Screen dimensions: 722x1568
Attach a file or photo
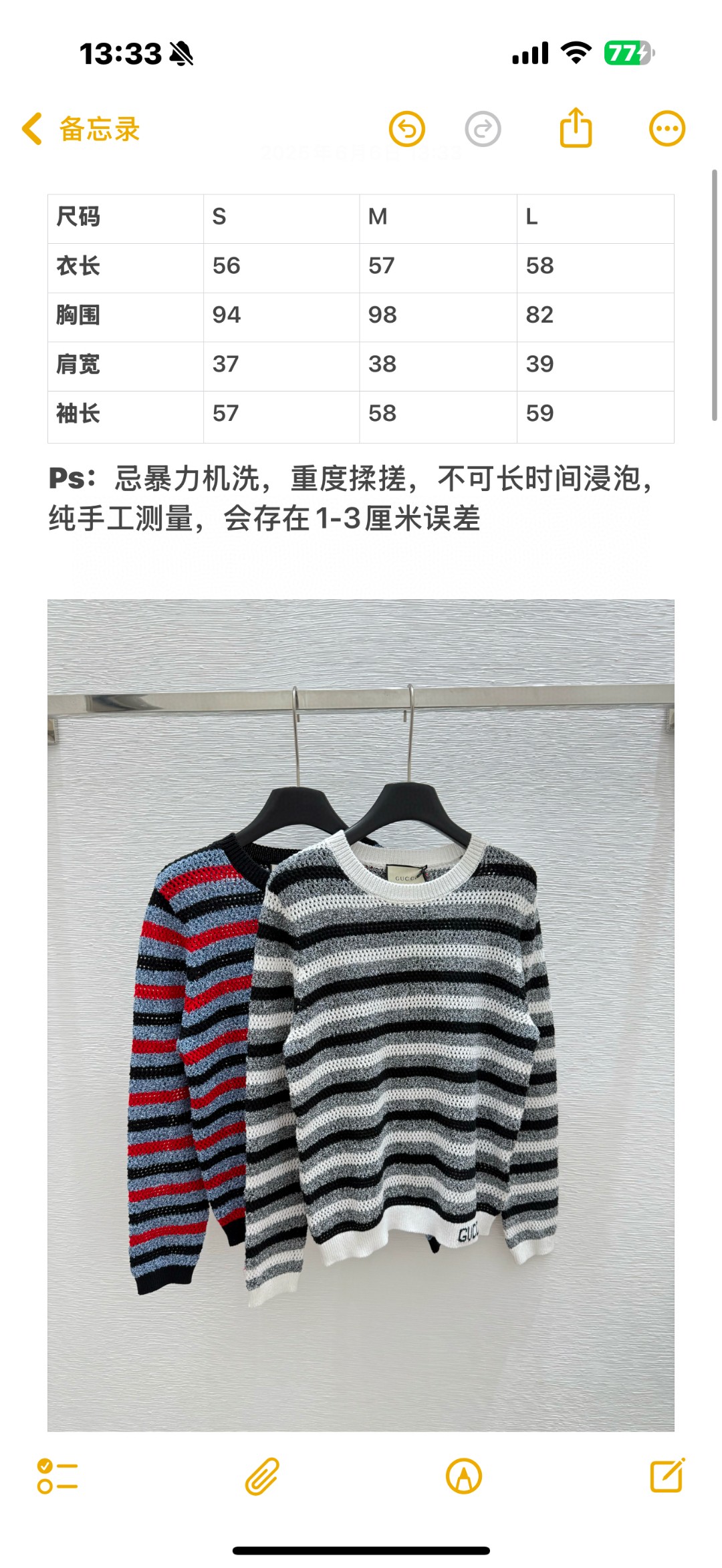[261, 1476]
